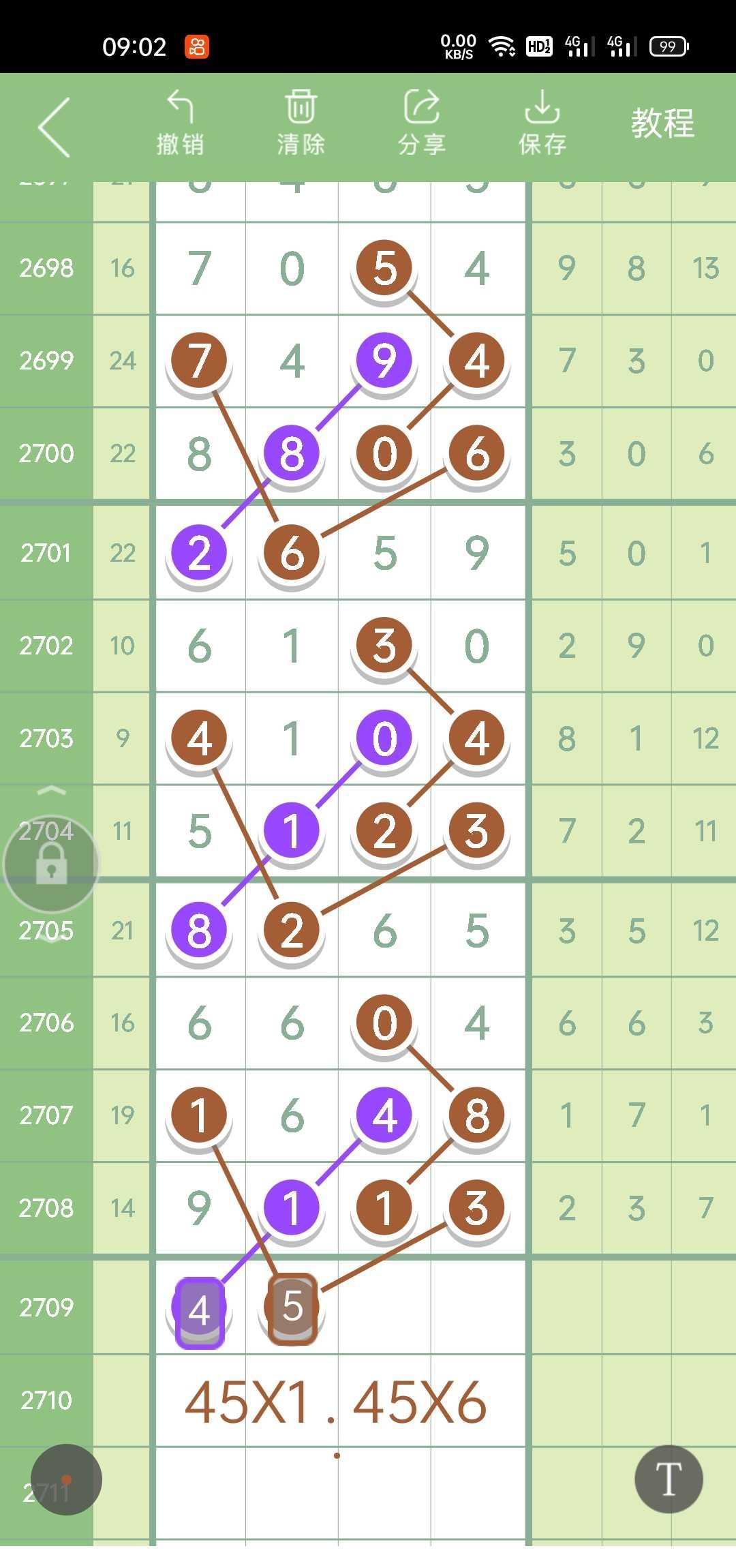Share the chart via 分享
This screenshot has width=736, height=1568.
click(421, 123)
